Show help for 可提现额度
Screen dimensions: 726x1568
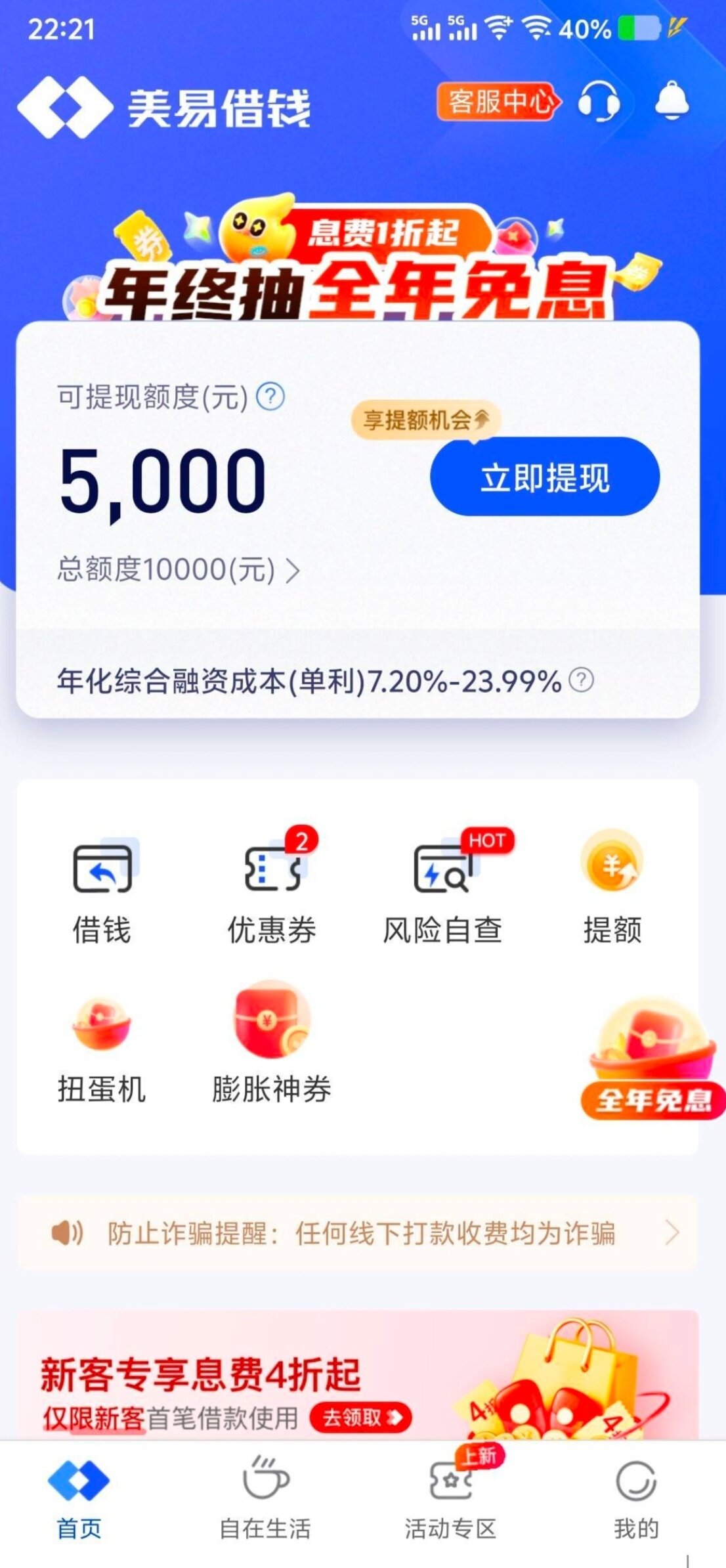click(x=270, y=397)
